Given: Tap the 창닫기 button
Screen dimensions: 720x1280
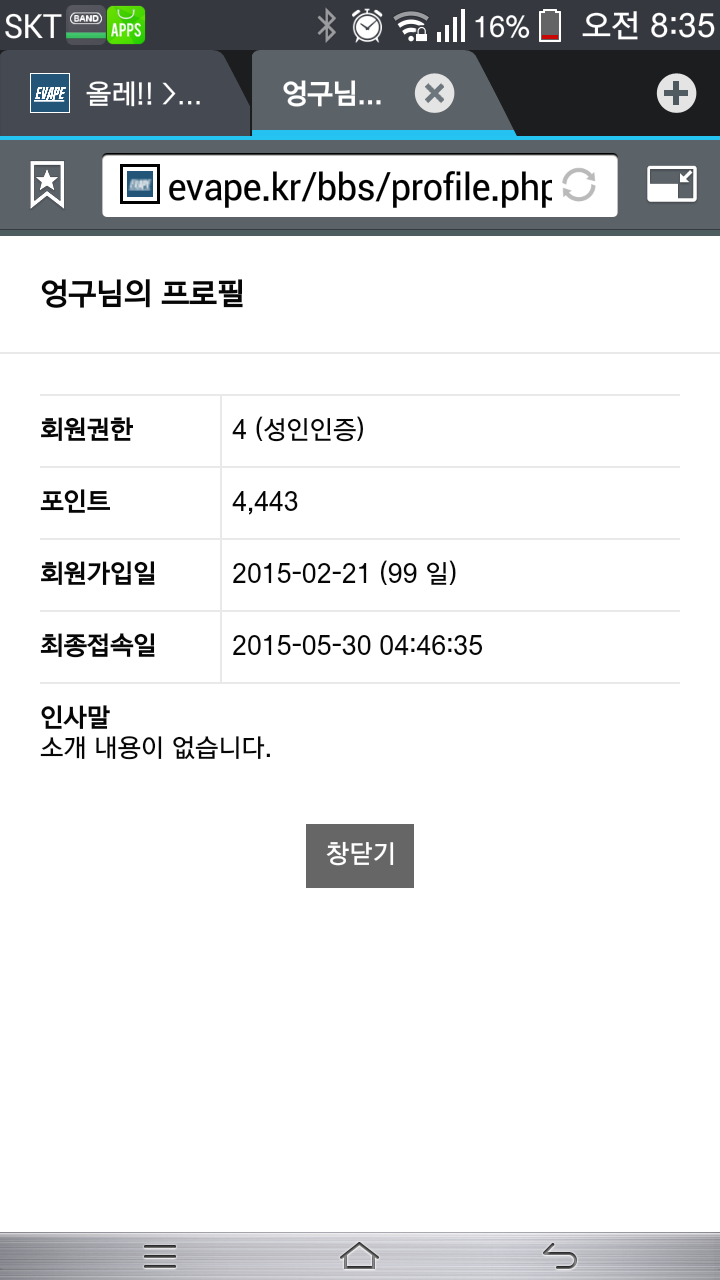Looking at the screenshot, I should [x=360, y=855].
